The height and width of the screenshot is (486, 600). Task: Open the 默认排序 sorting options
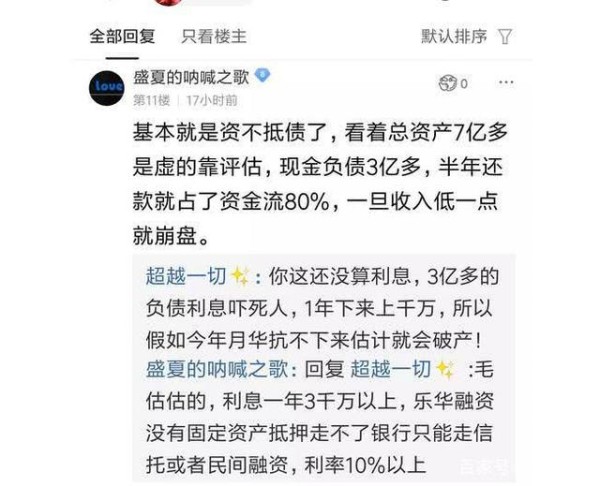click(466, 36)
